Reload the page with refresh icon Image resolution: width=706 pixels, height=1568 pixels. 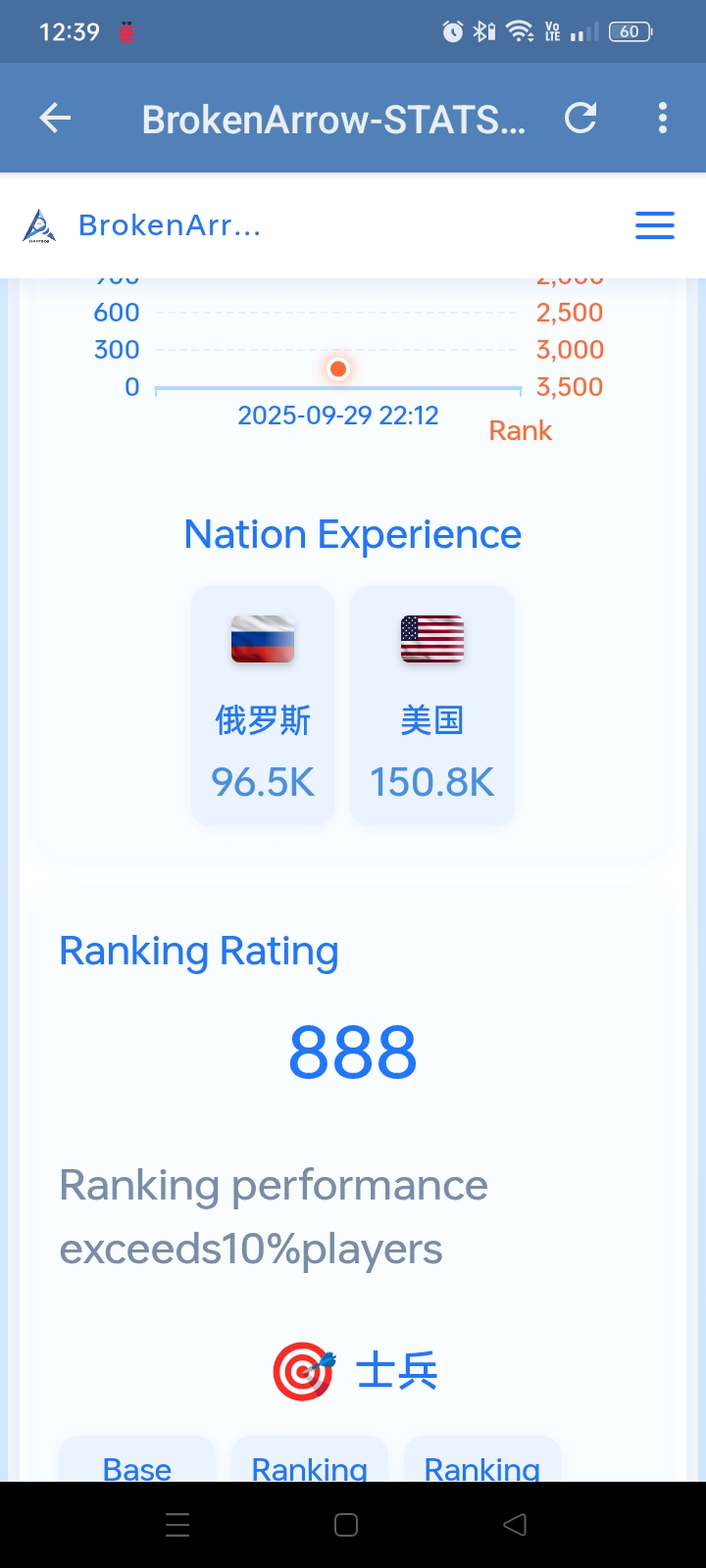pyautogui.click(x=580, y=119)
